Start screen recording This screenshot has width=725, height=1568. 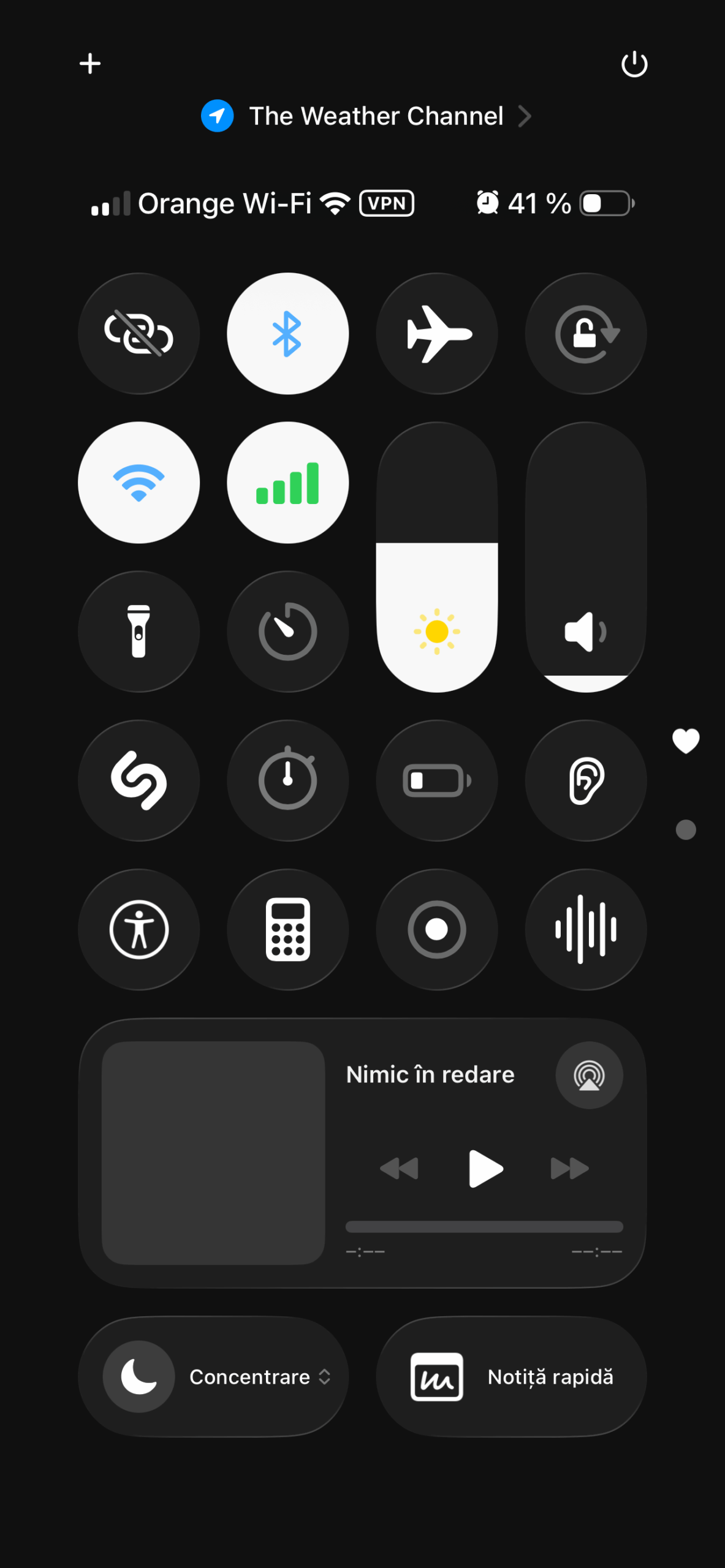pos(437,929)
